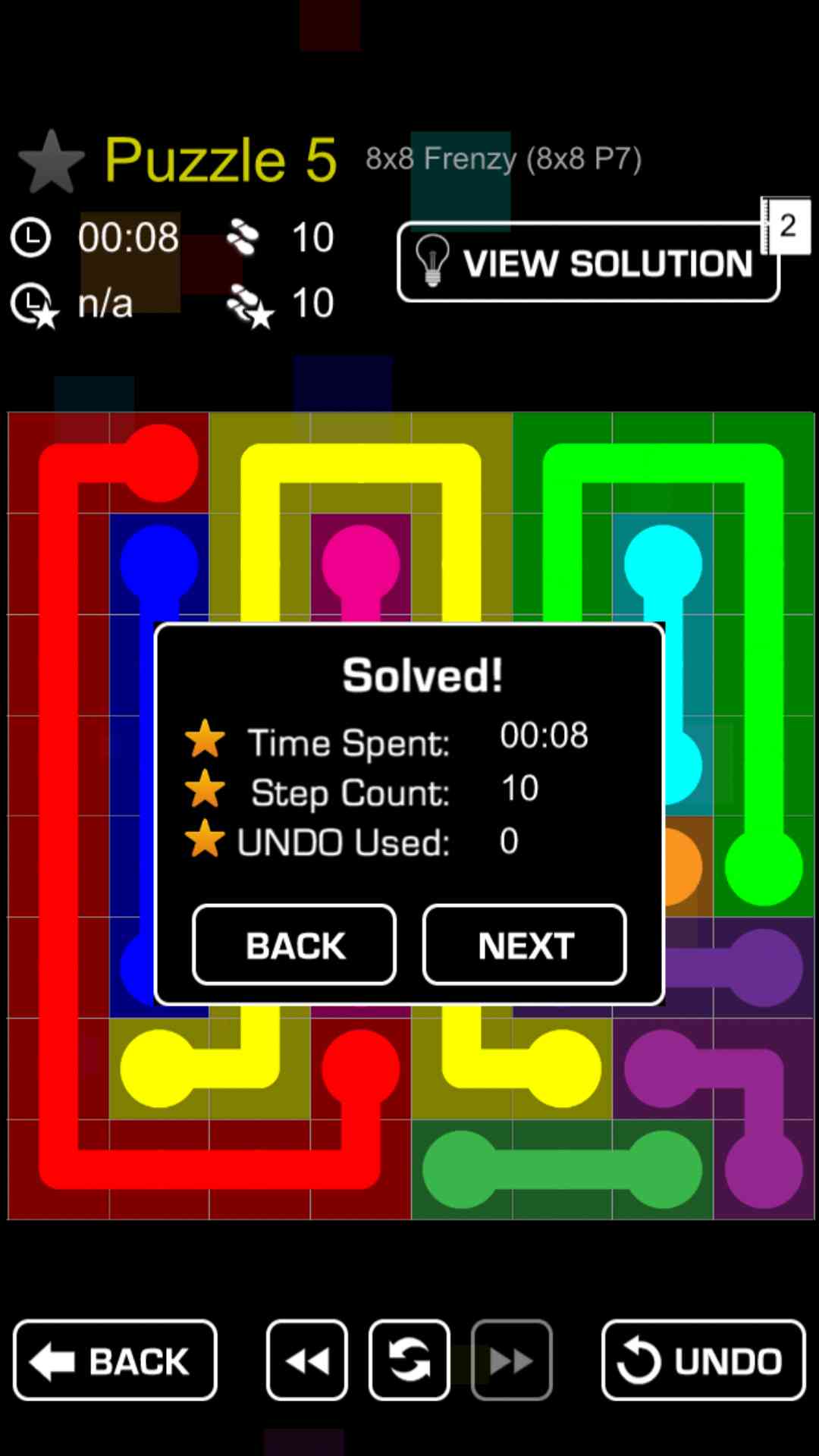Go to previous puzzle with rewind icon
The width and height of the screenshot is (819, 1456).
point(307,1360)
